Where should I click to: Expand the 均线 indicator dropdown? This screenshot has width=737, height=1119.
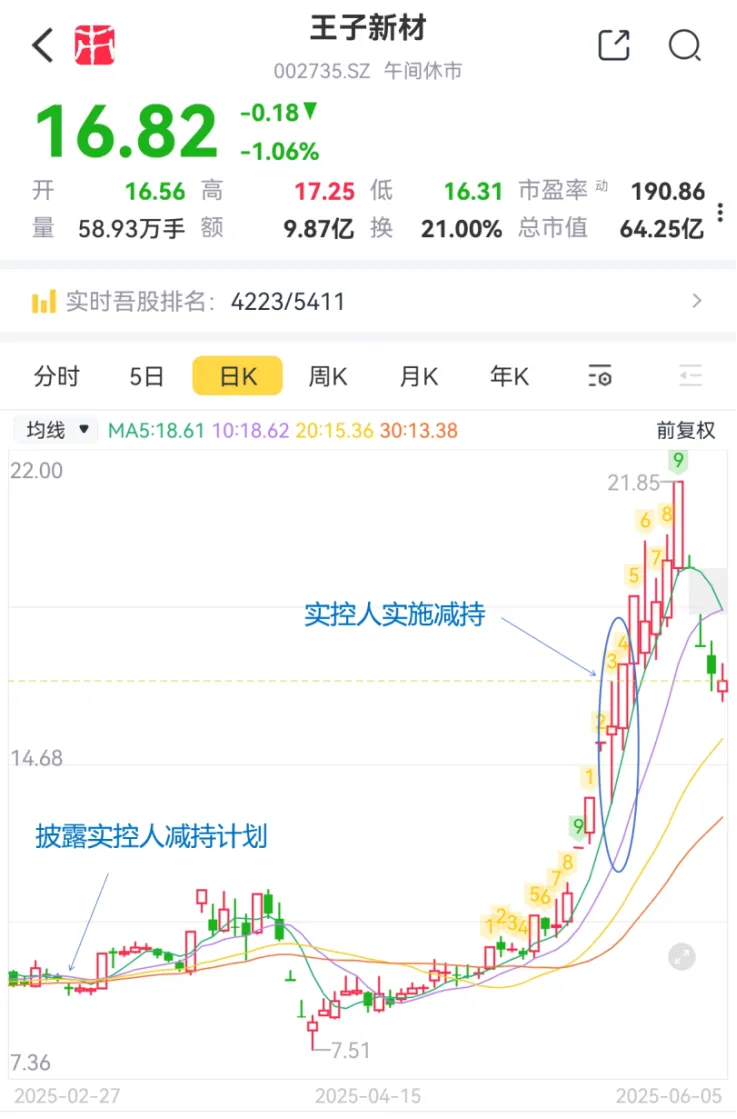pyautogui.click(x=56, y=430)
